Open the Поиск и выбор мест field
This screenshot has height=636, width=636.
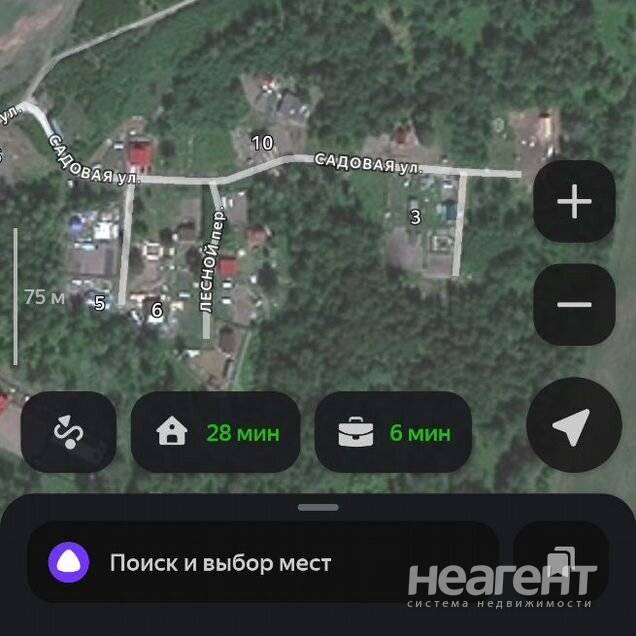click(262, 562)
